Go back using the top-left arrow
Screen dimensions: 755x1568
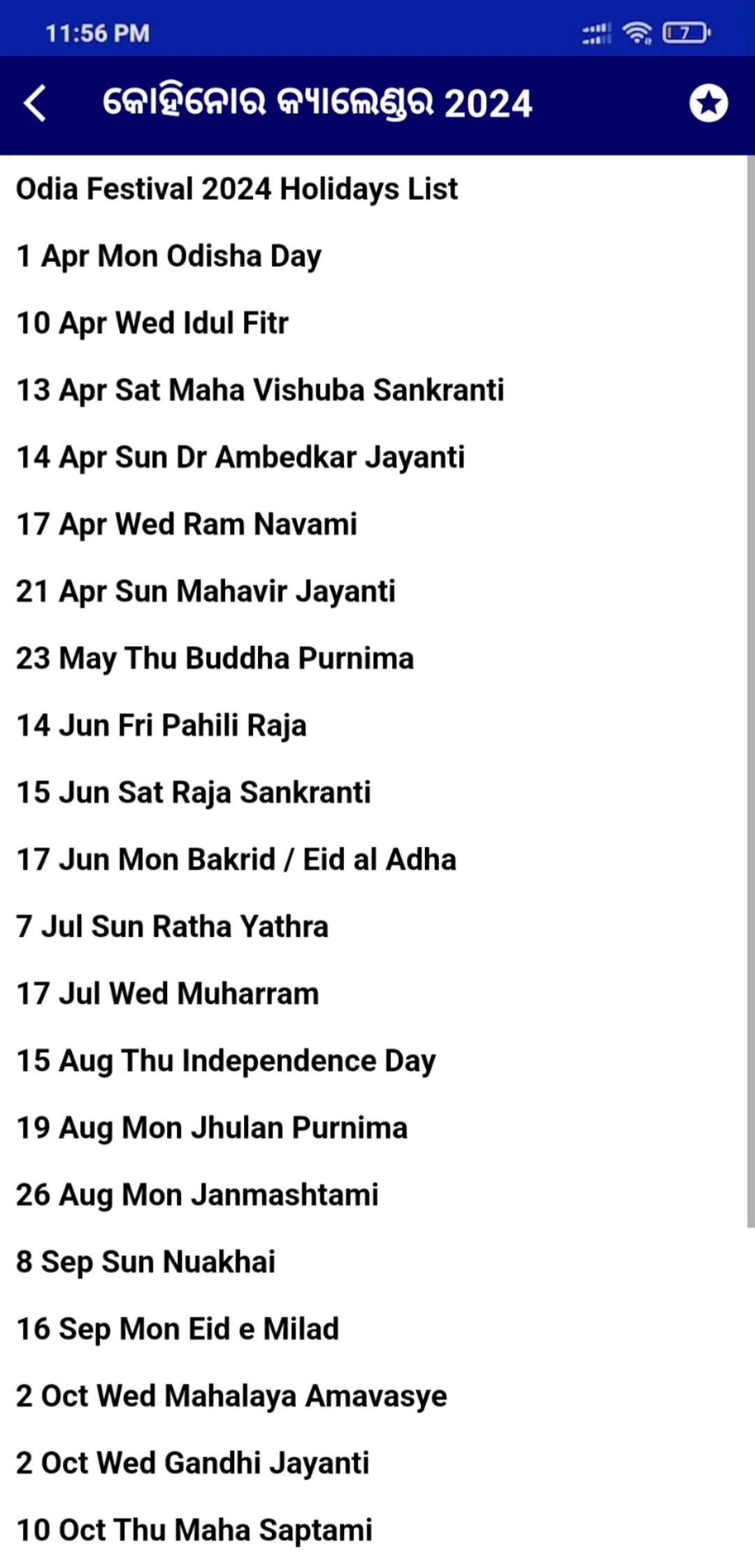(35, 103)
